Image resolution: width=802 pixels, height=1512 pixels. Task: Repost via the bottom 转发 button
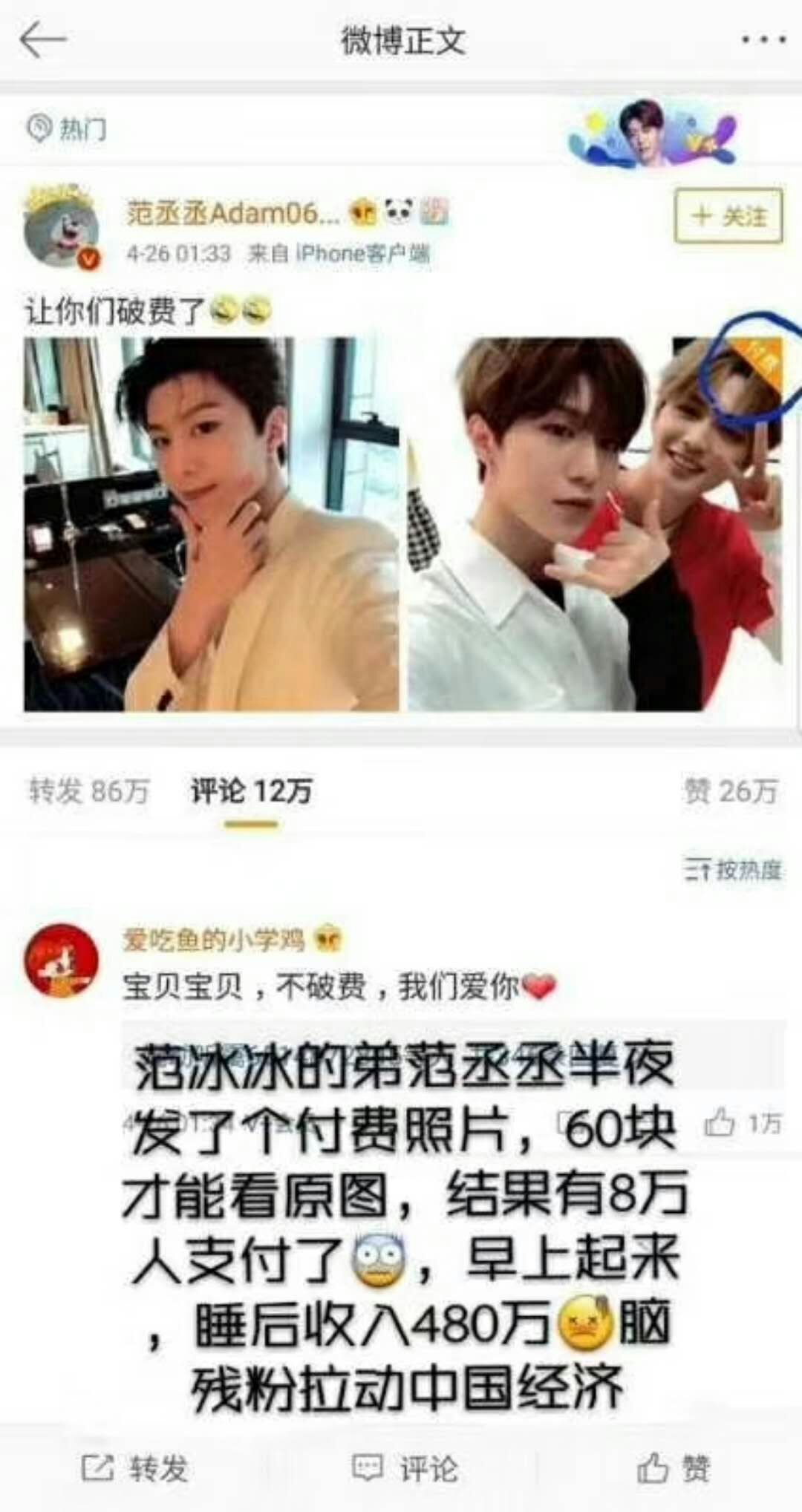(x=135, y=1468)
